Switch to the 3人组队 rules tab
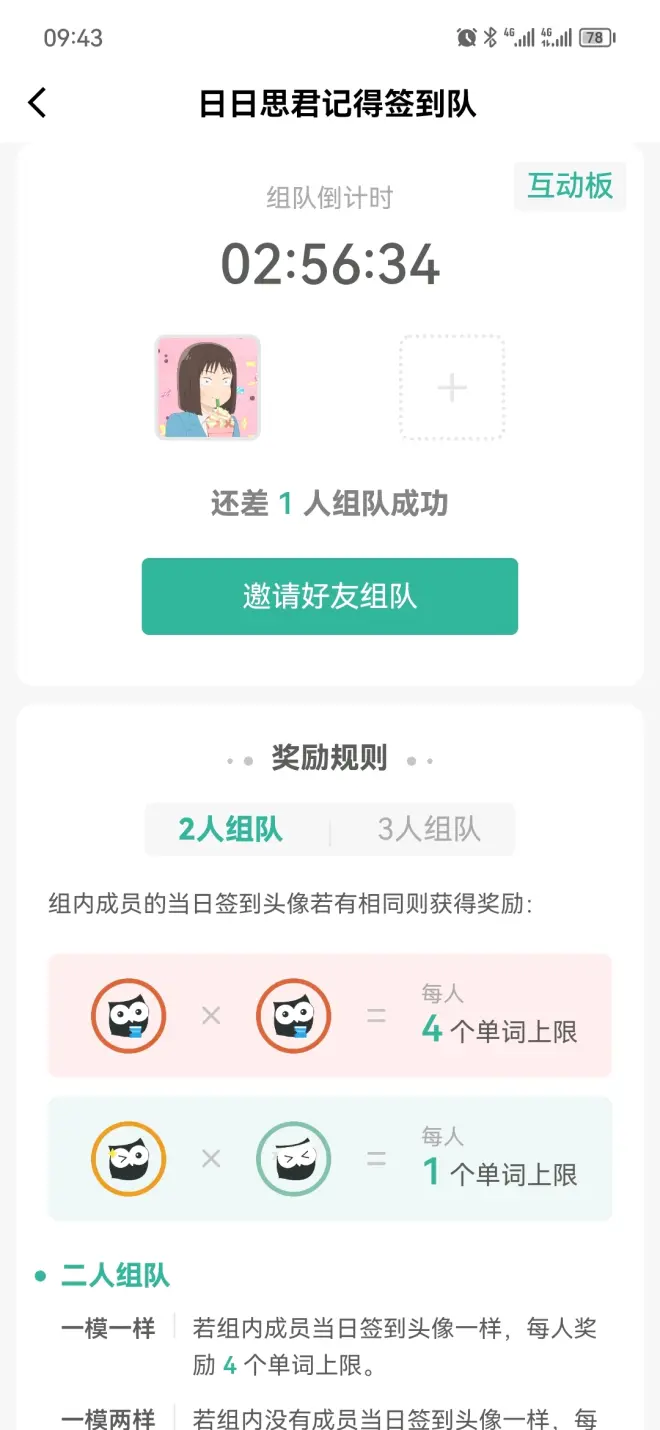660x1430 pixels. 428,829
